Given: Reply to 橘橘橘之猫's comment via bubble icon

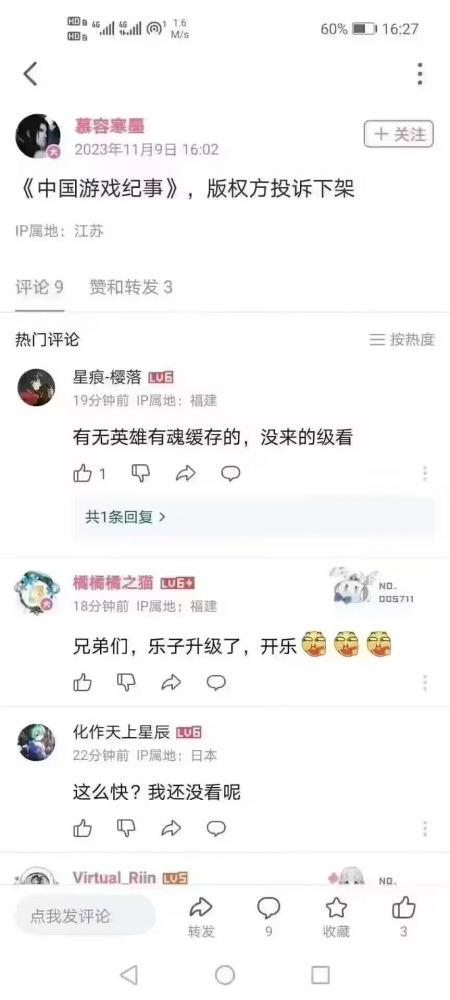Looking at the screenshot, I should [217, 683].
